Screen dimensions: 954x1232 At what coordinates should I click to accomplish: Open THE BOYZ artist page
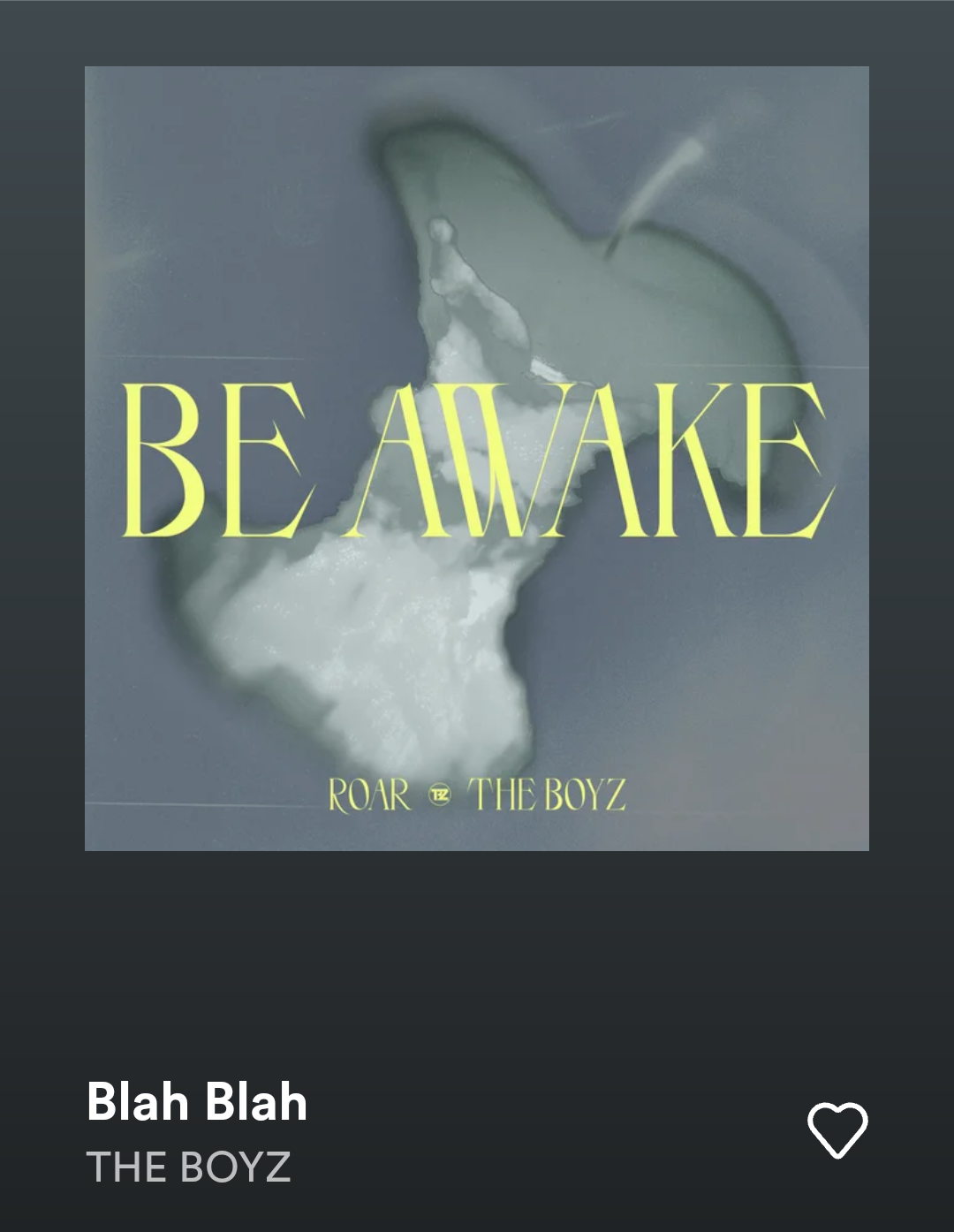coord(188,1167)
